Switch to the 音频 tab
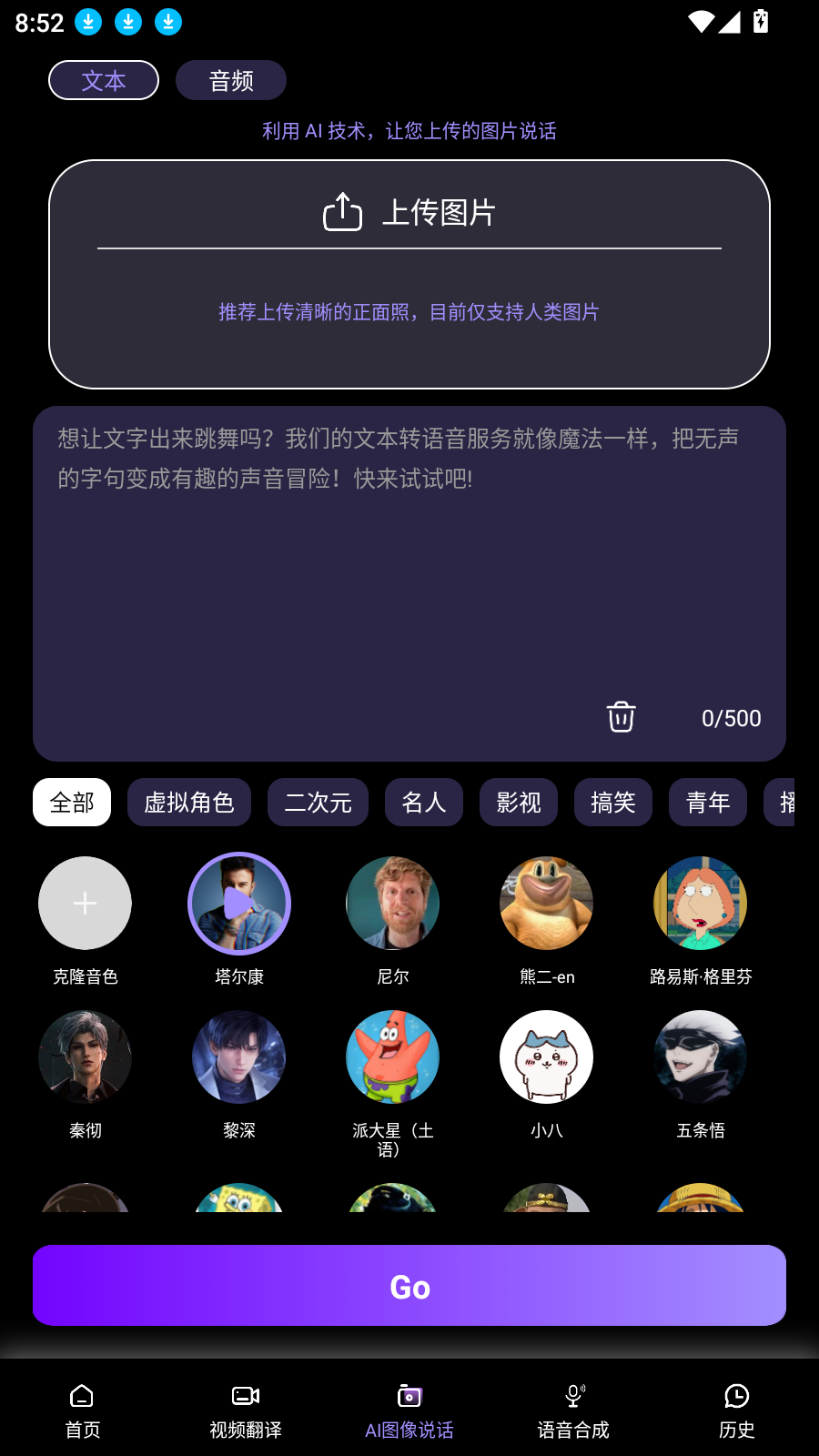Image resolution: width=819 pixels, height=1456 pixels. pyautogui.click(x=231, y=80)
